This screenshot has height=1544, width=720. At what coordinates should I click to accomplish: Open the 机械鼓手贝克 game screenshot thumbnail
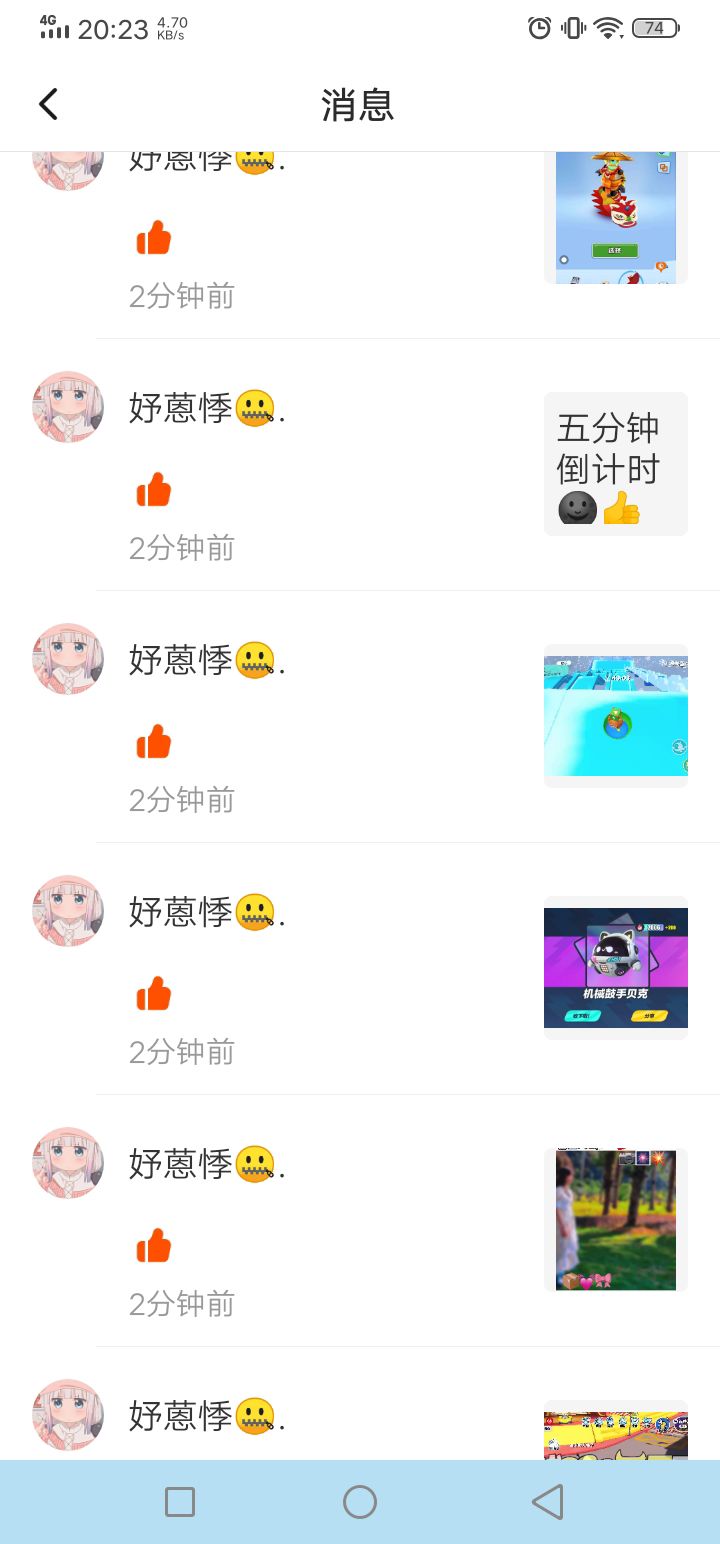coord(615,967)
